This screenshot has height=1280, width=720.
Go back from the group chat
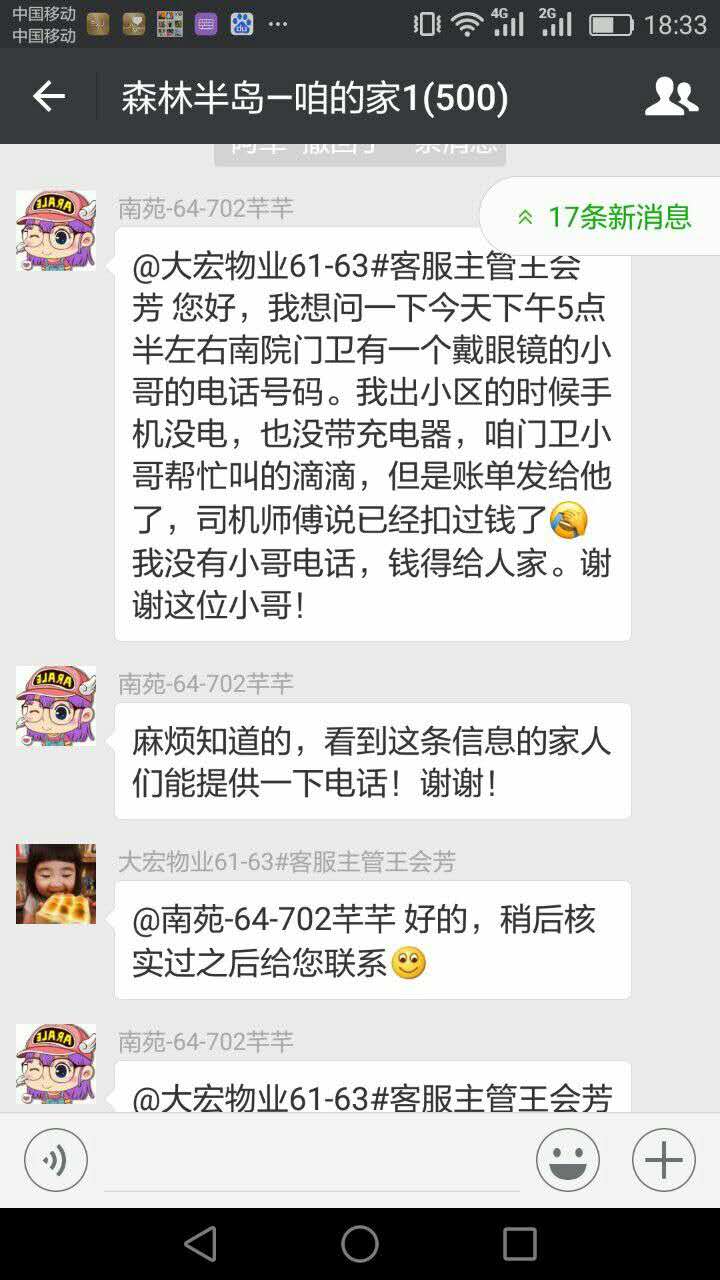48,97
